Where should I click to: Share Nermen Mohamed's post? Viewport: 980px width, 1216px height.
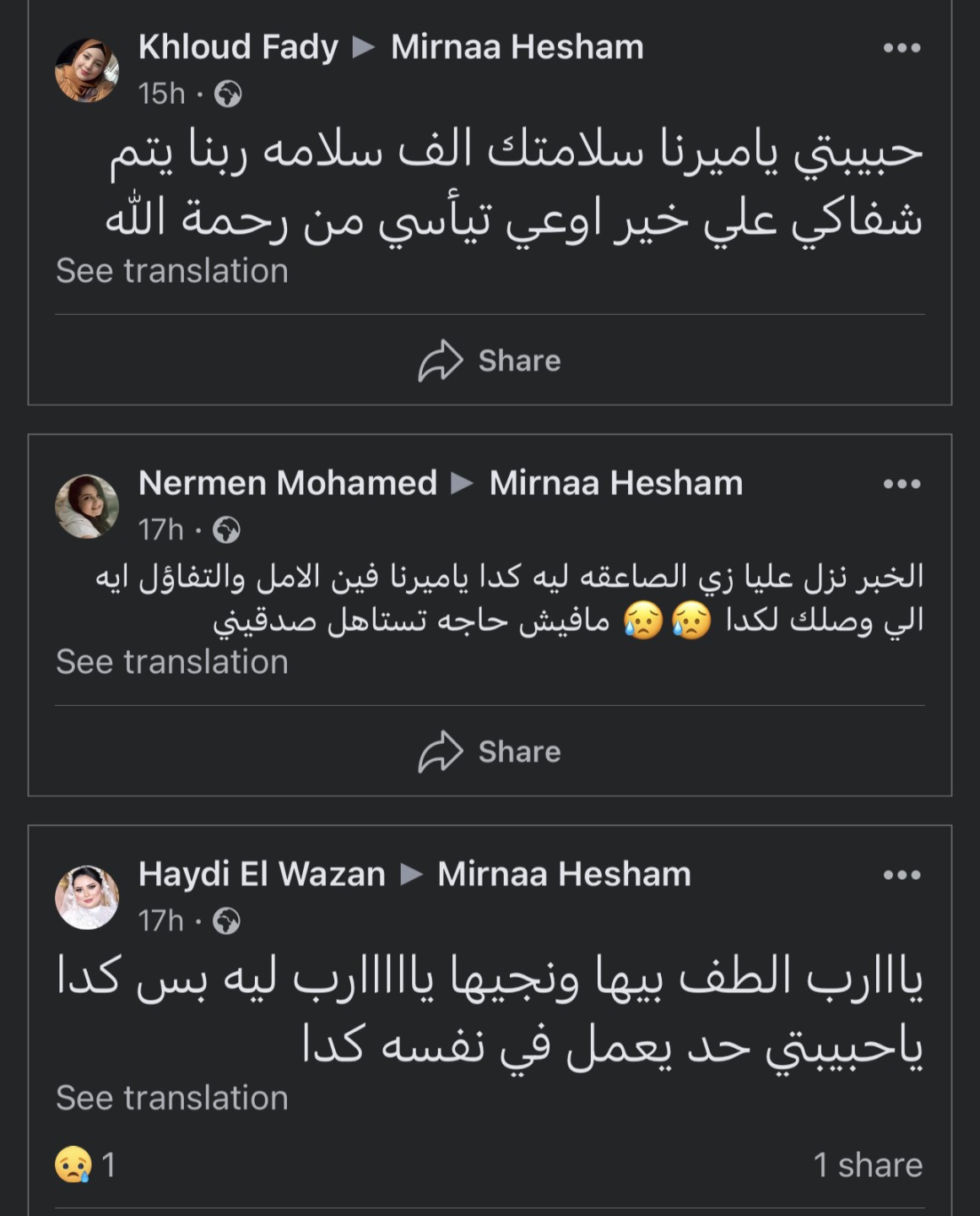490,752
